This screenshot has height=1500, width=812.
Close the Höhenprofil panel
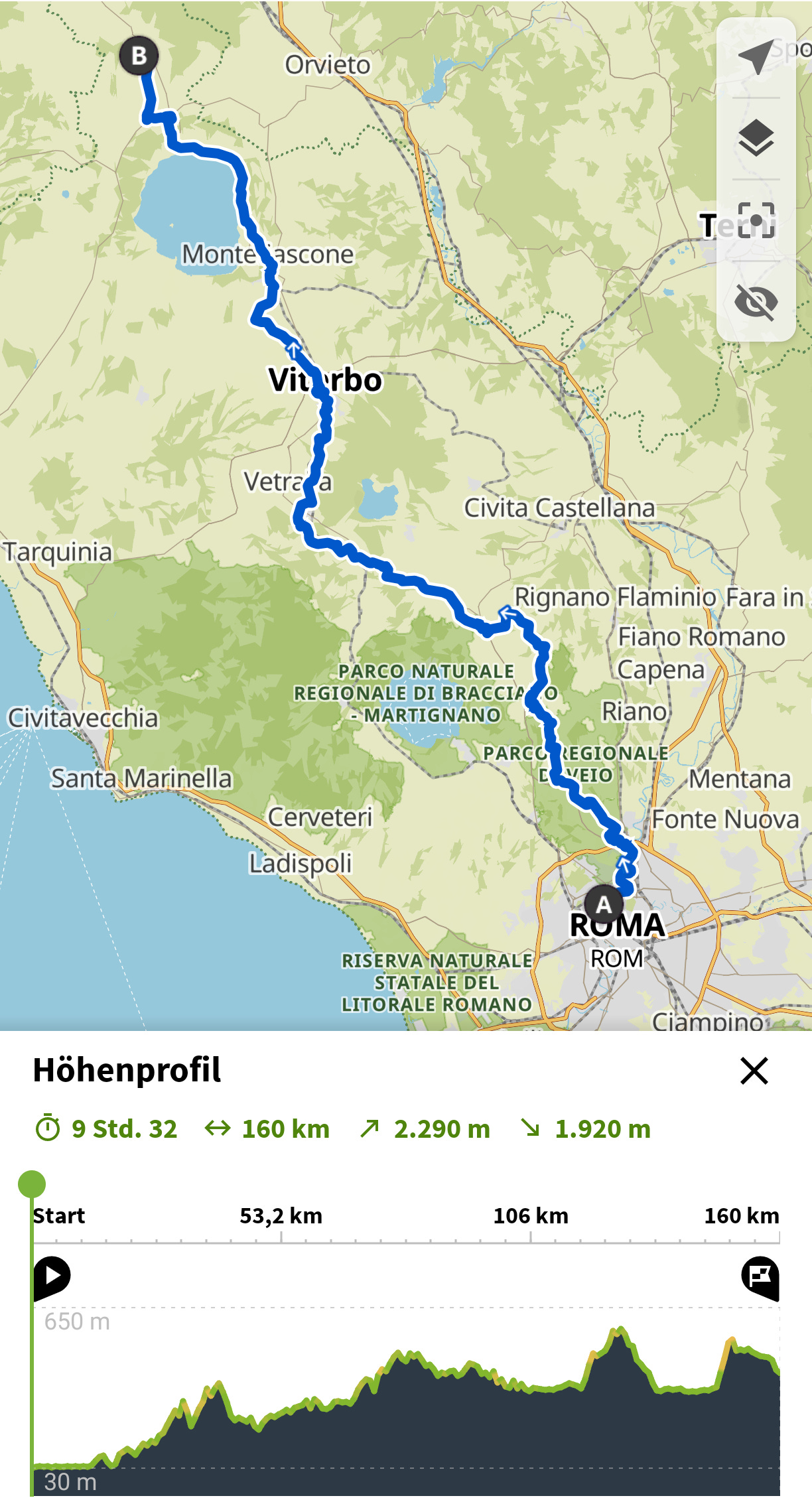pos(754,1071)
